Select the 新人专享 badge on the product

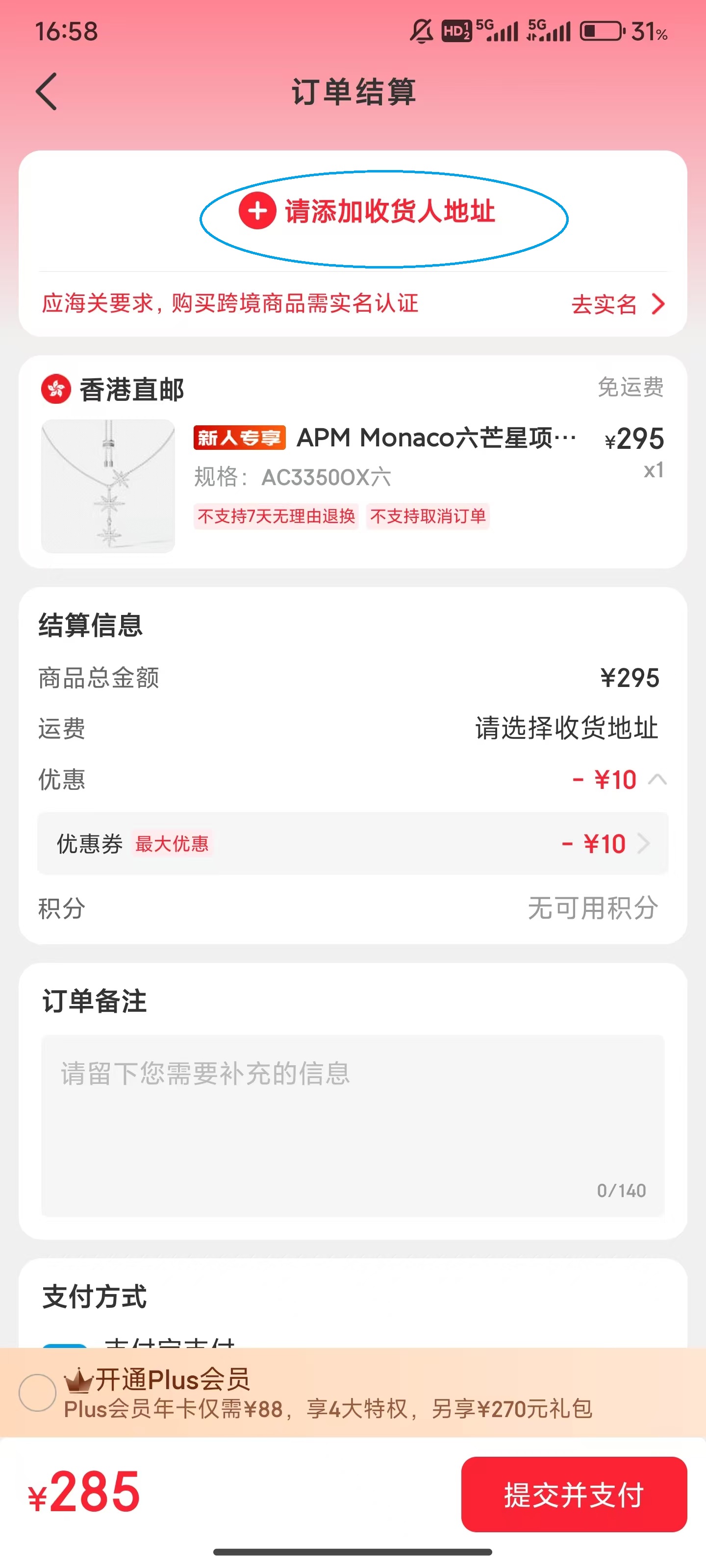click(x=240, y=438)
